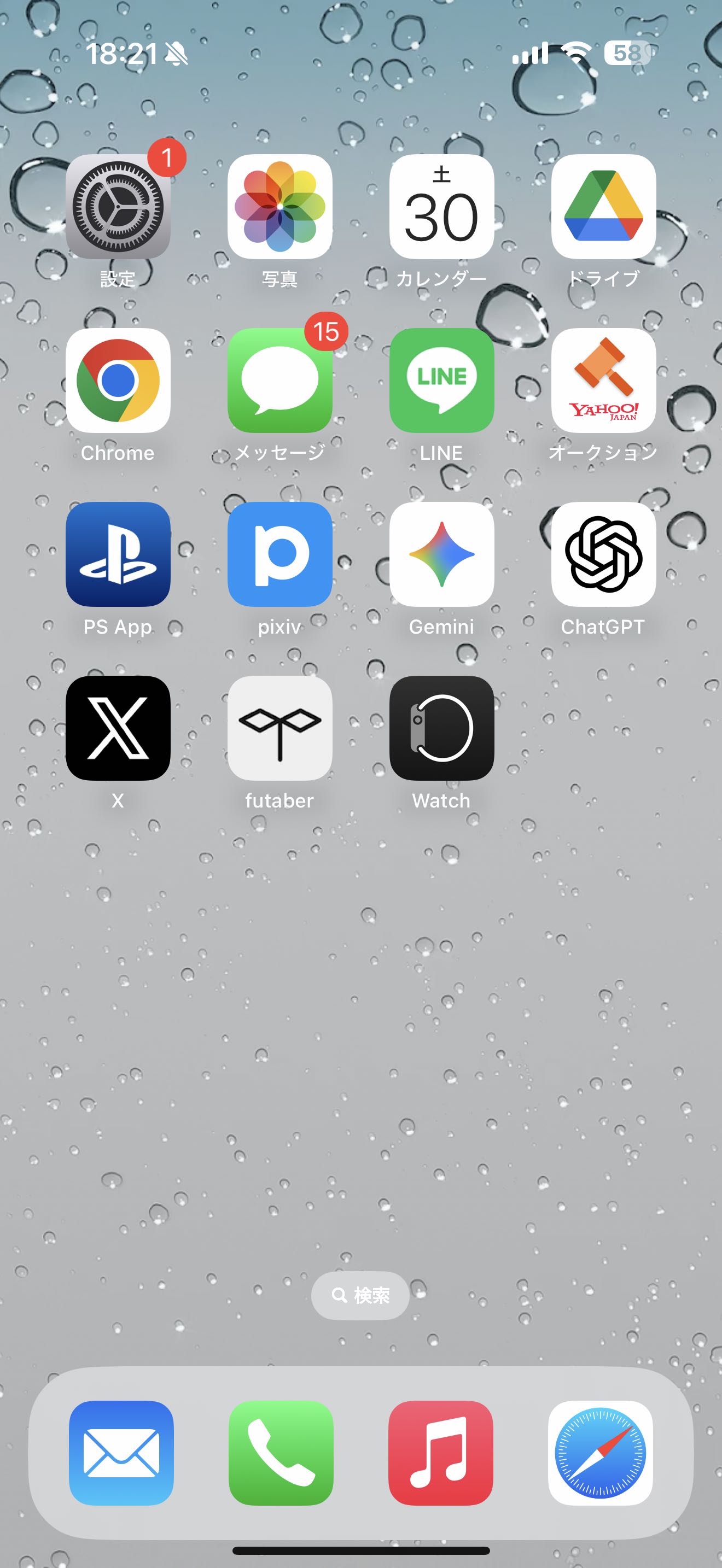Viewport: 722px width, 1568px height.
Task: Open the Watch app
Action: 441,728
